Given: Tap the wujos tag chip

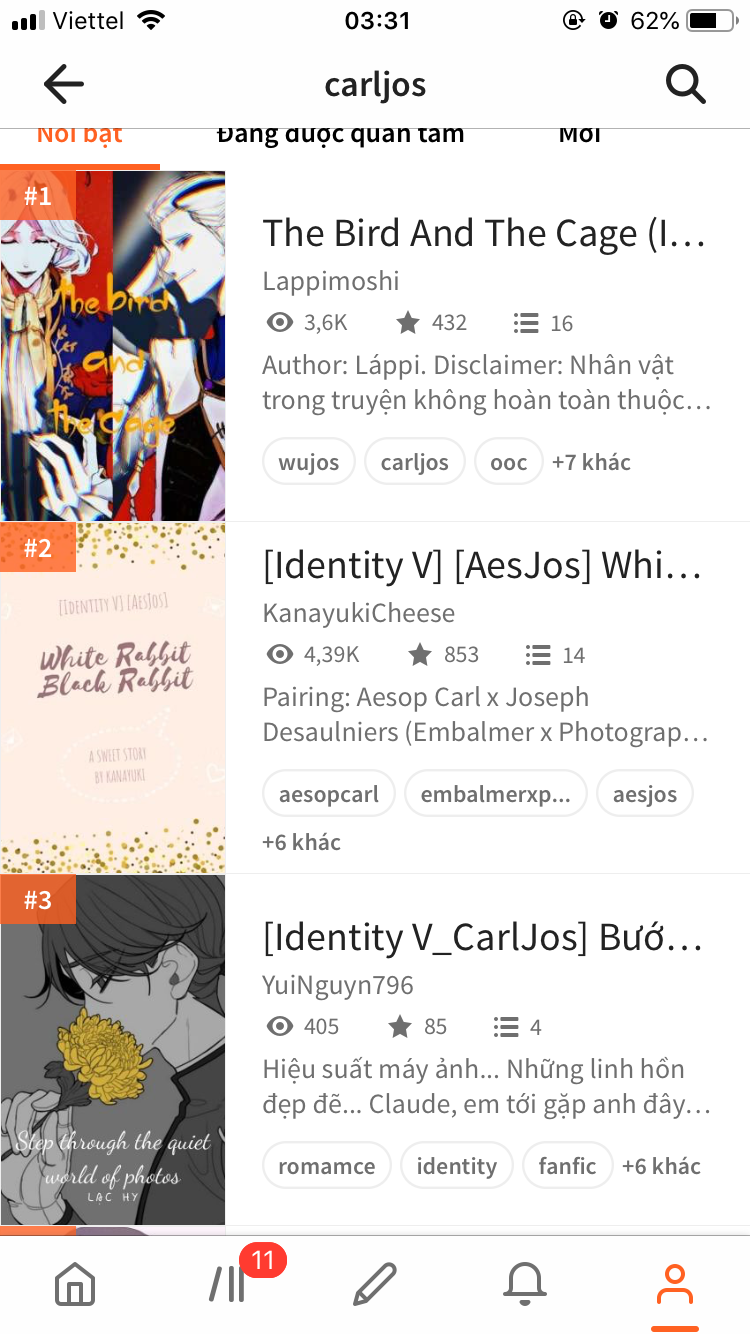Looking at the screenshot, I should coord(309,462).
